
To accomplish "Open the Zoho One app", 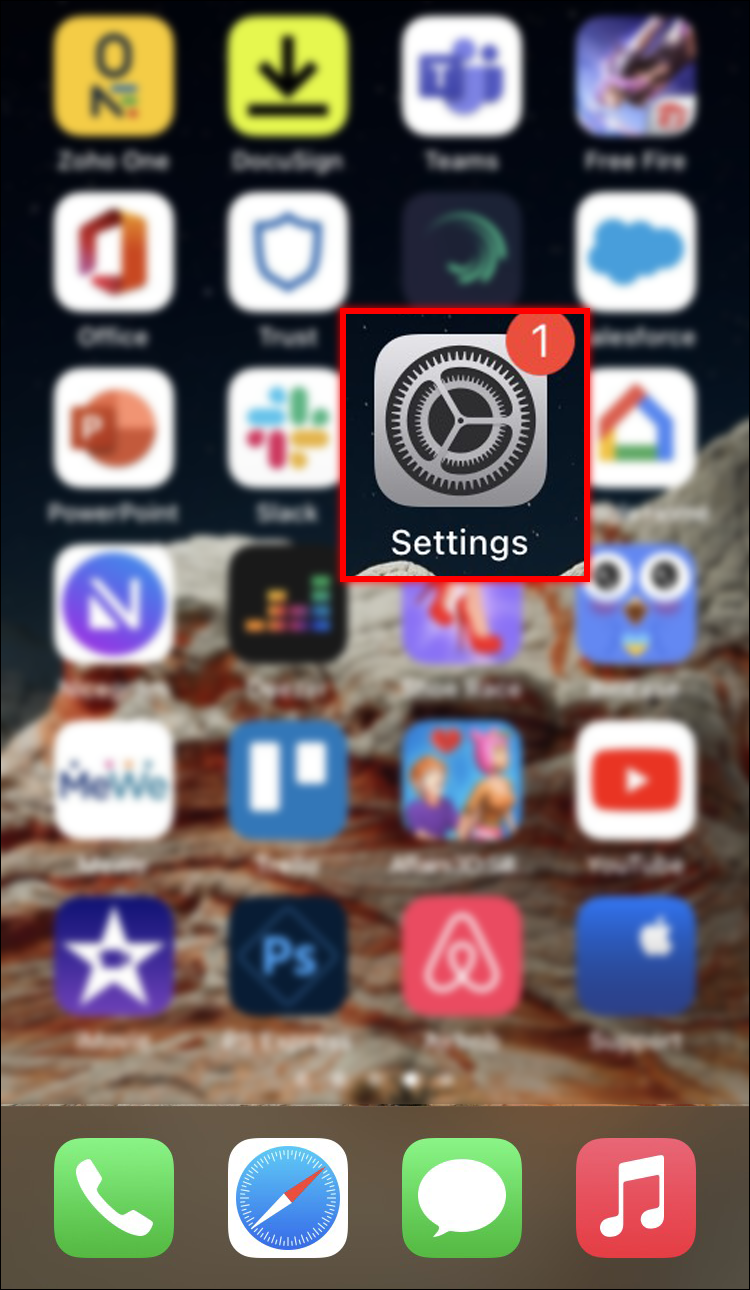I will click(114, 76).
